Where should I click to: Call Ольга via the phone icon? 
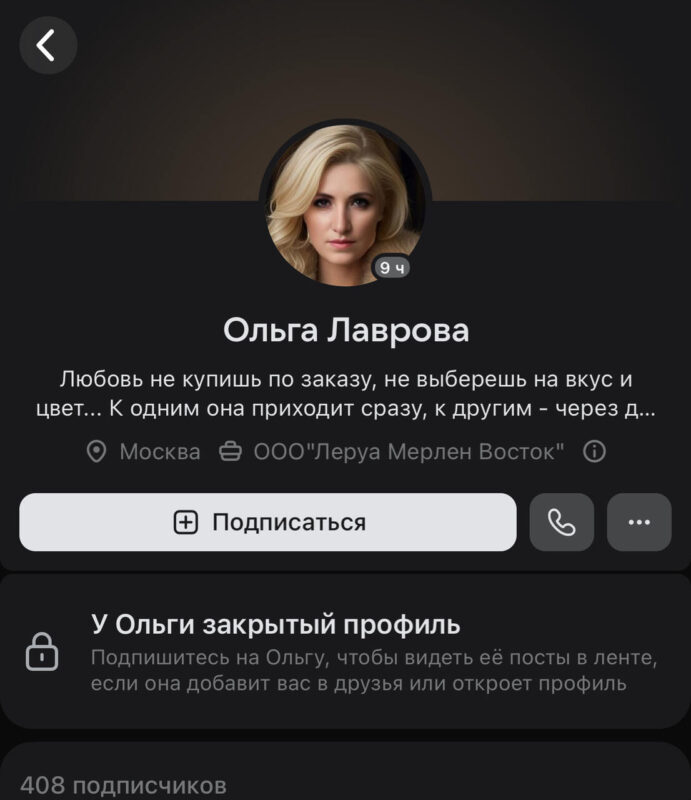[561, 522]
